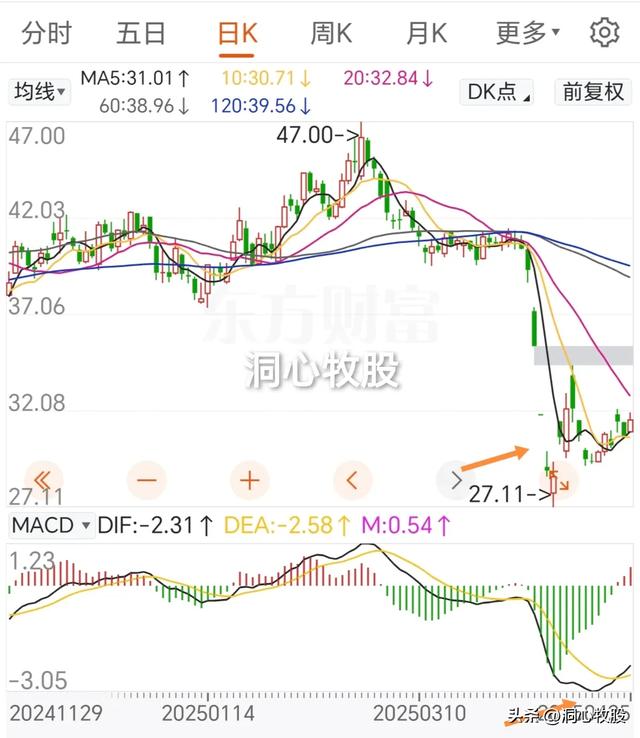Switch to the 五日 chart tab
Screen dimensions: 640x738
[x=141, y=33]
